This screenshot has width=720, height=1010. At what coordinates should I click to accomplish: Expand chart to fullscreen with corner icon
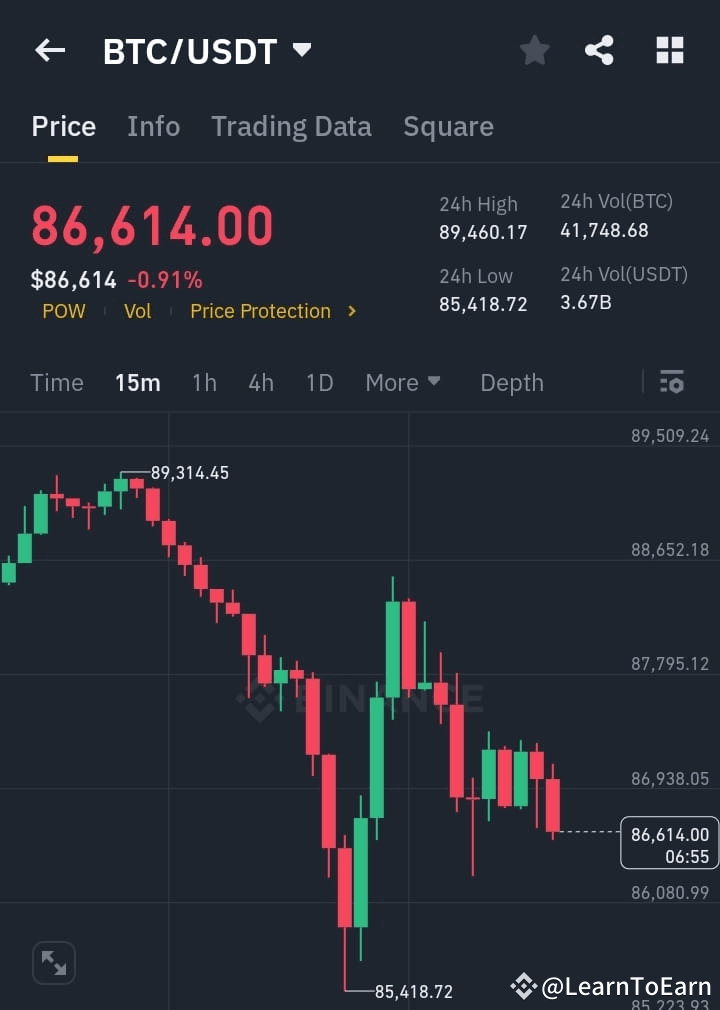pos(53,962)
